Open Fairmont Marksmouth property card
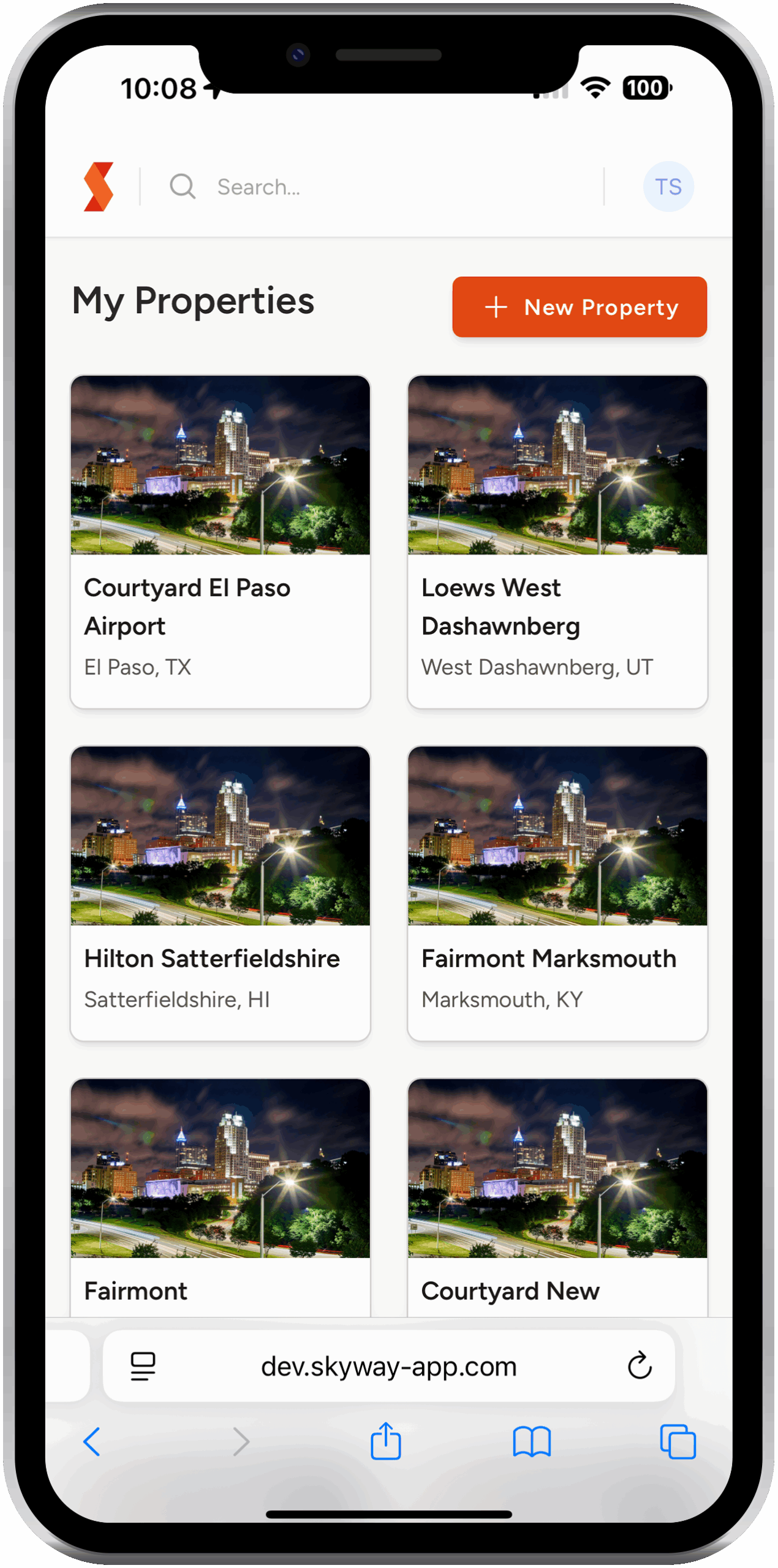The image size is (778, 1568). (557, 893)
